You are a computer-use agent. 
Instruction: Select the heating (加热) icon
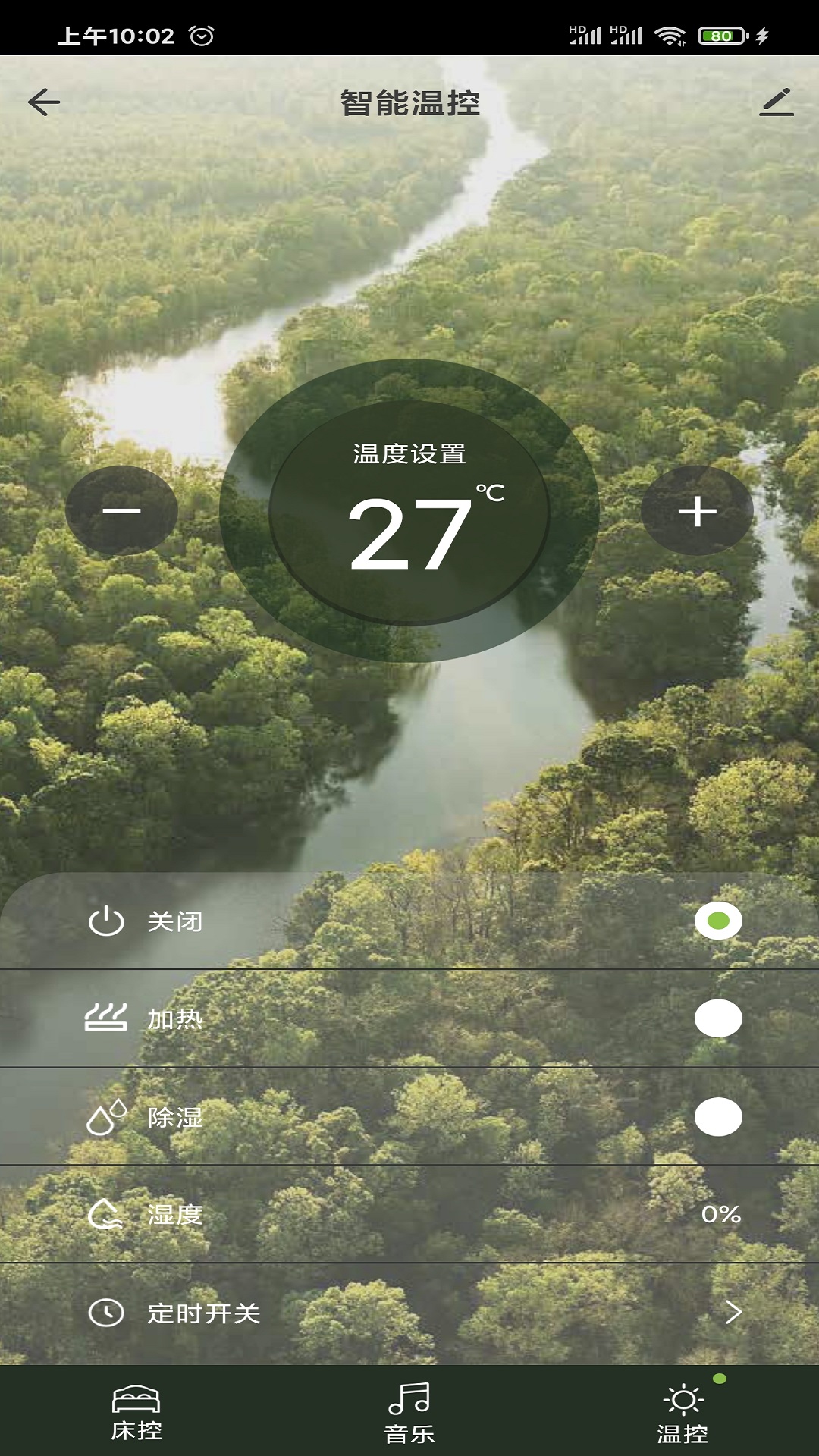[108, 1018]
